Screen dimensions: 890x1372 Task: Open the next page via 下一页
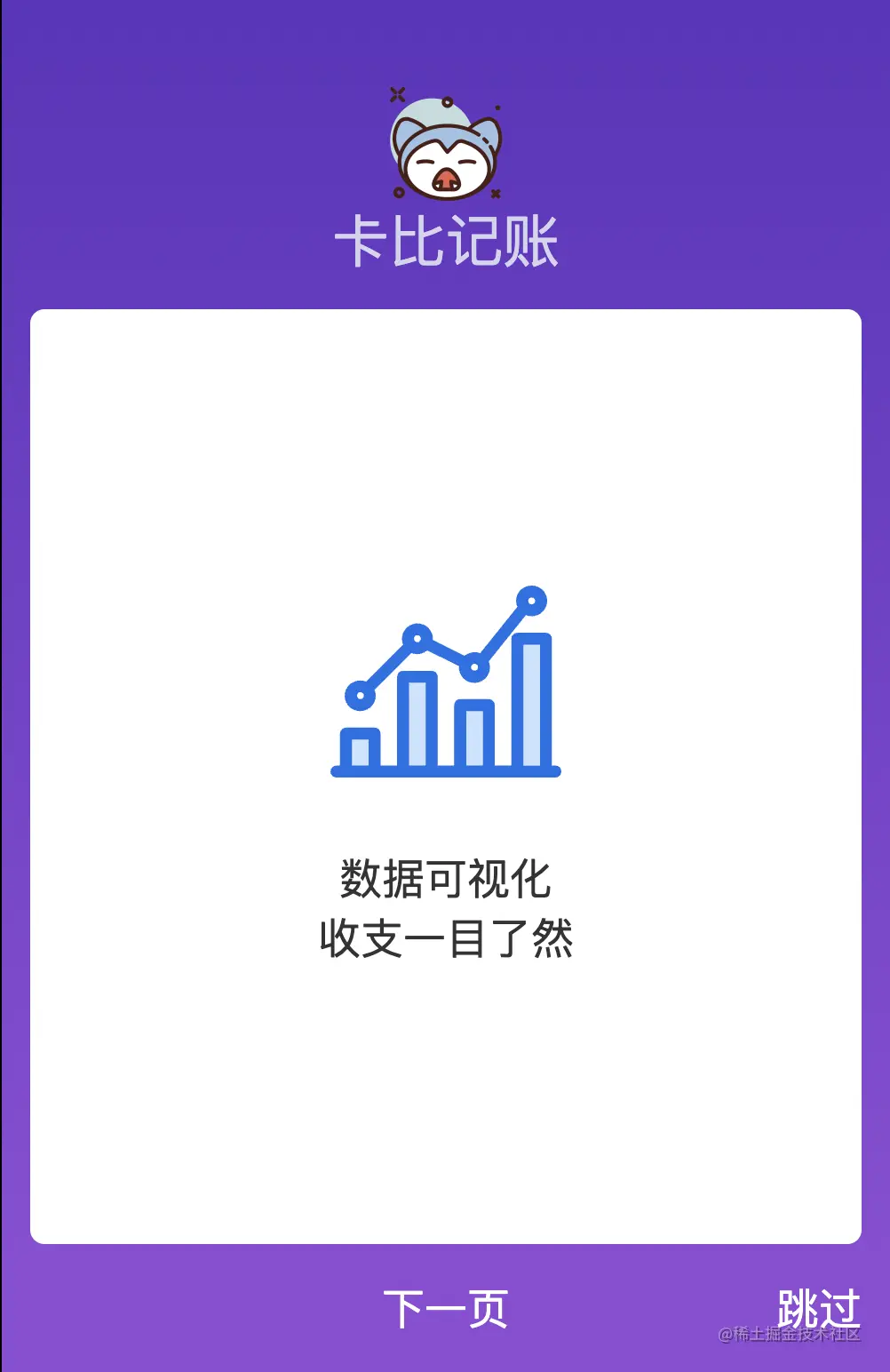[x=445, y=1306]
